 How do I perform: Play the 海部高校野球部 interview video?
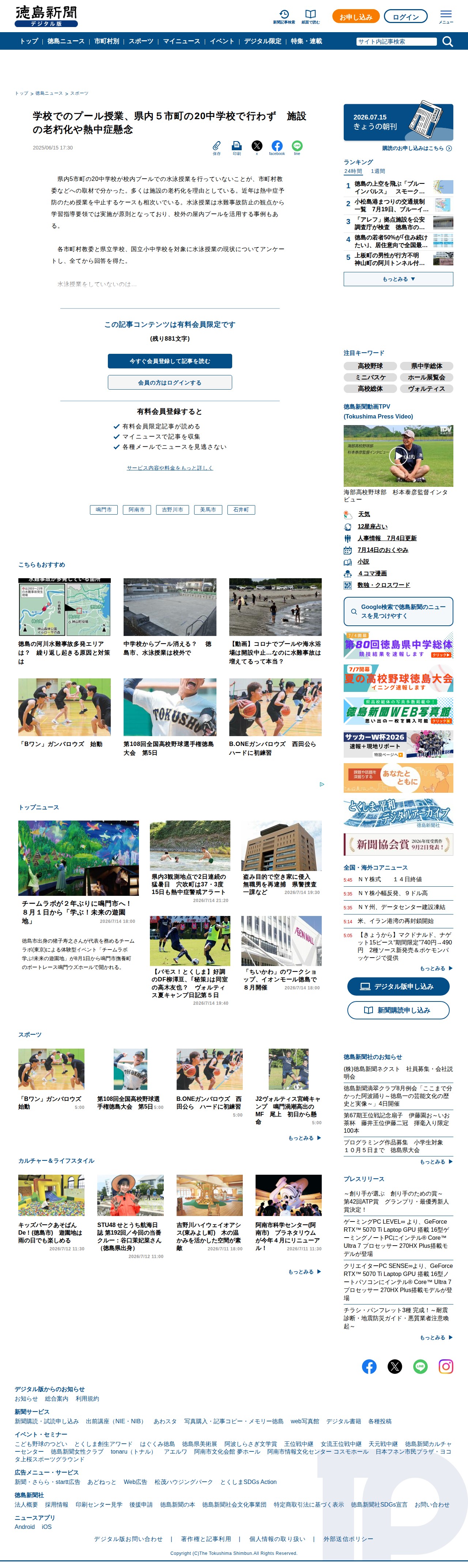pos(398,455)
